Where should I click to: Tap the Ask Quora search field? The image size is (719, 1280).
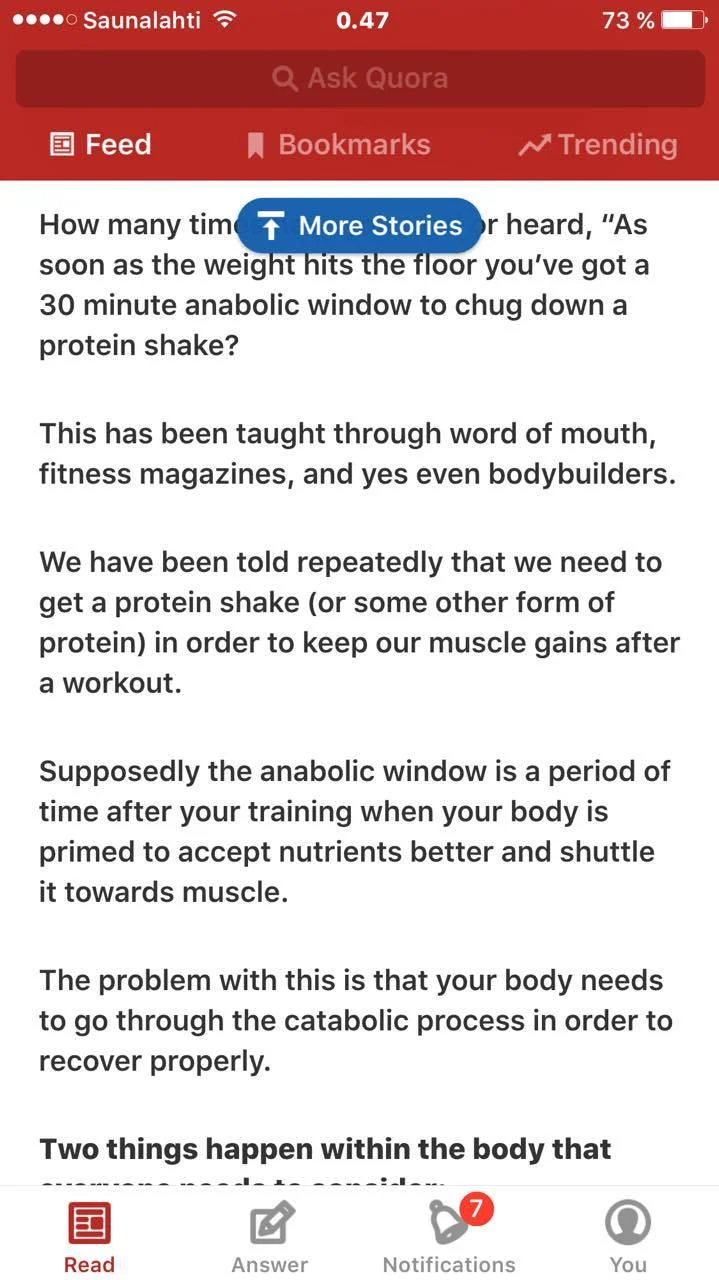click(x=359, y=78)
